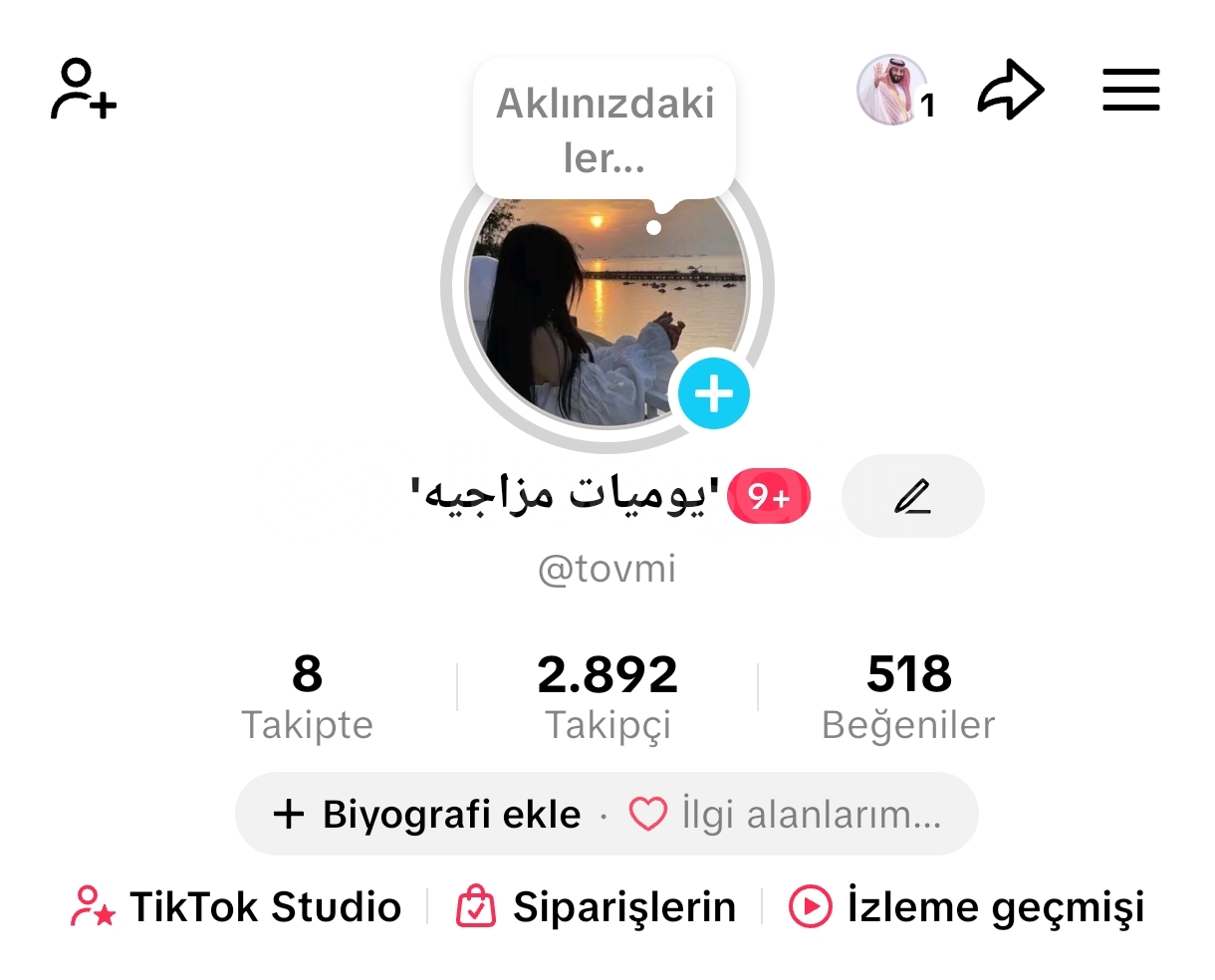
Task: Open İzleme geçmişi watch history
Action: point(966,907)
